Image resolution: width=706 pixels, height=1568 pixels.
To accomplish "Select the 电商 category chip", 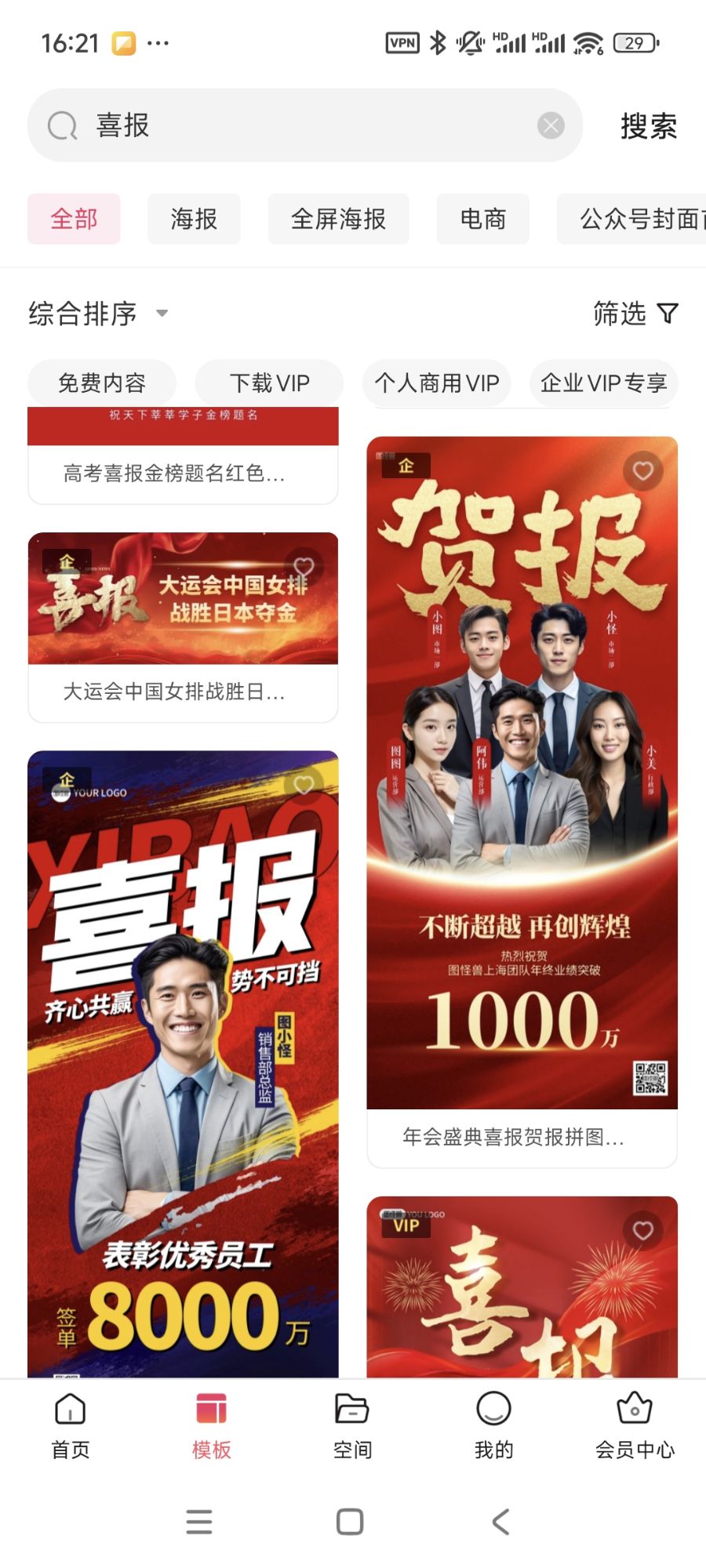I will 482,219.
